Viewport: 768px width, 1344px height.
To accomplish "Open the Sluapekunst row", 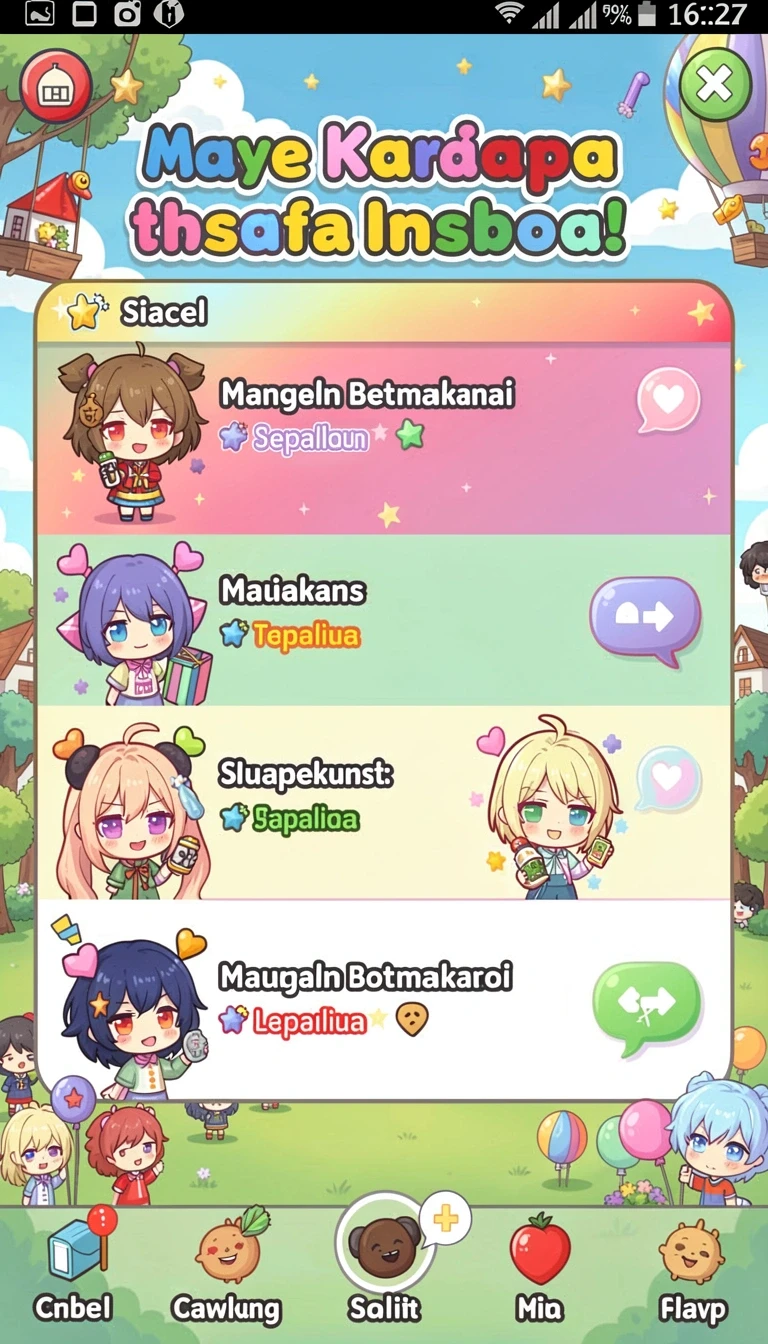I will (x=384, y=803).
